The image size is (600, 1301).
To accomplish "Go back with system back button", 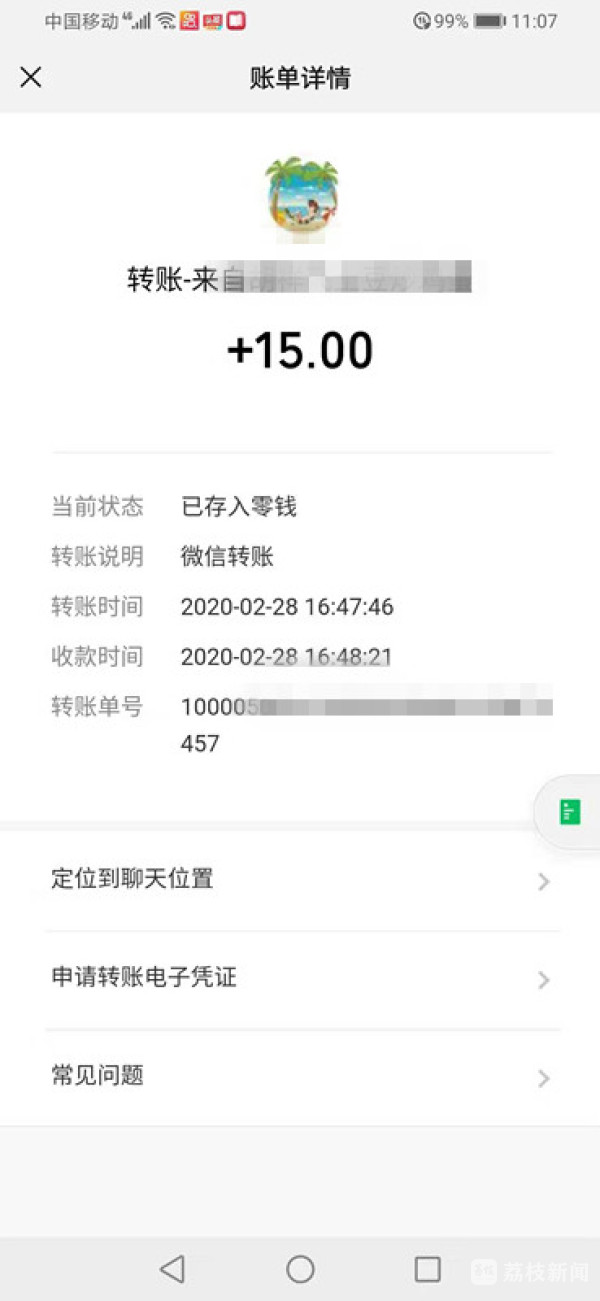I will pyautogui.click(x=172, y=1269).
